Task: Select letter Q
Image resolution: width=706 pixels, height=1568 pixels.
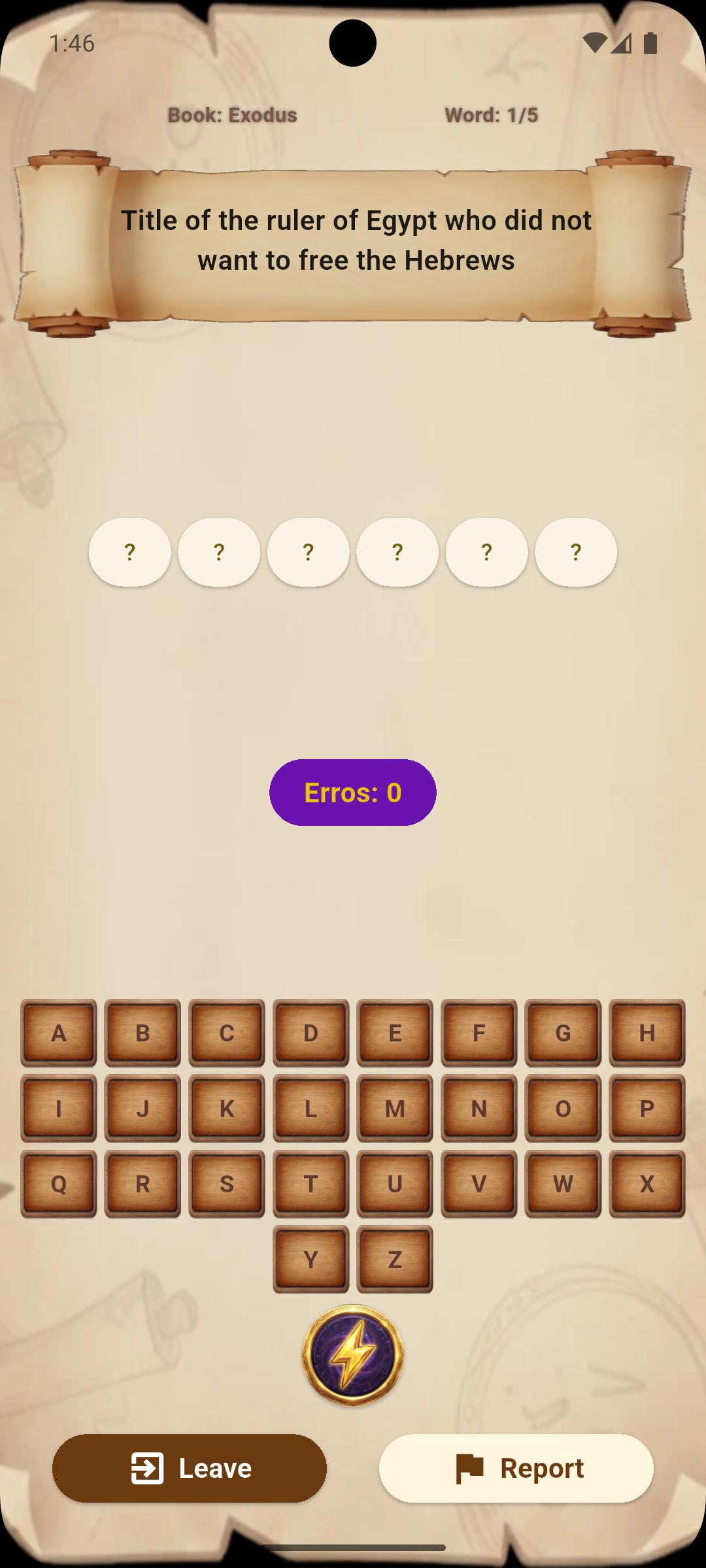Action: point(59,1184)
